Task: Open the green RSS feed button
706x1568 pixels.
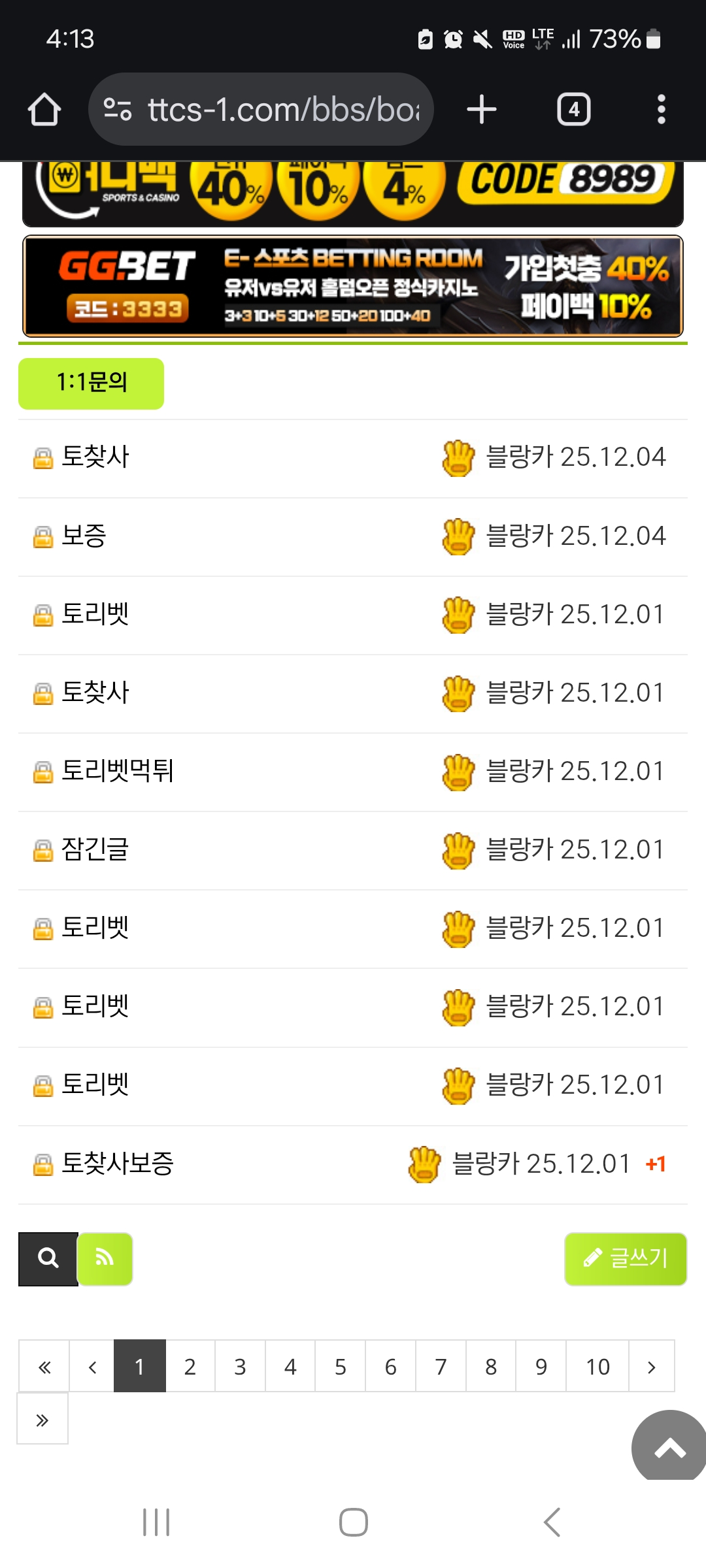Action: [105, 1258]
